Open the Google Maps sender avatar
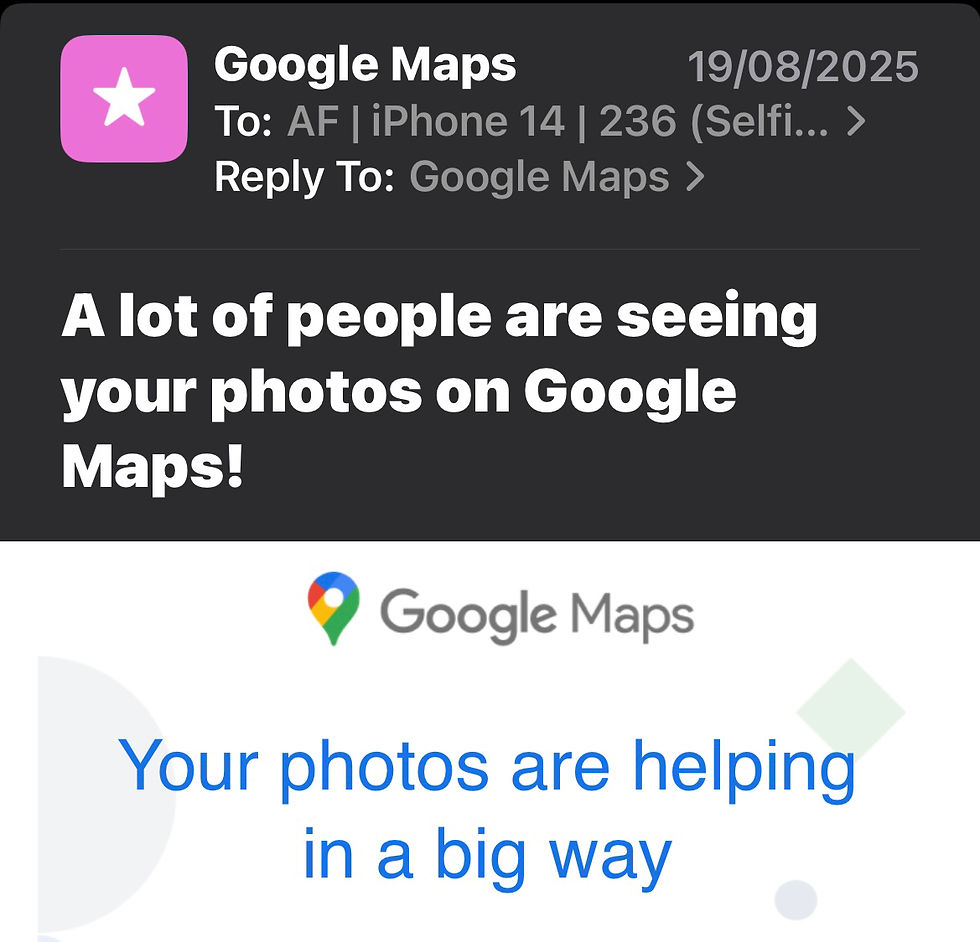This screenshot has width=980, height=942. [x=124, y=99]
